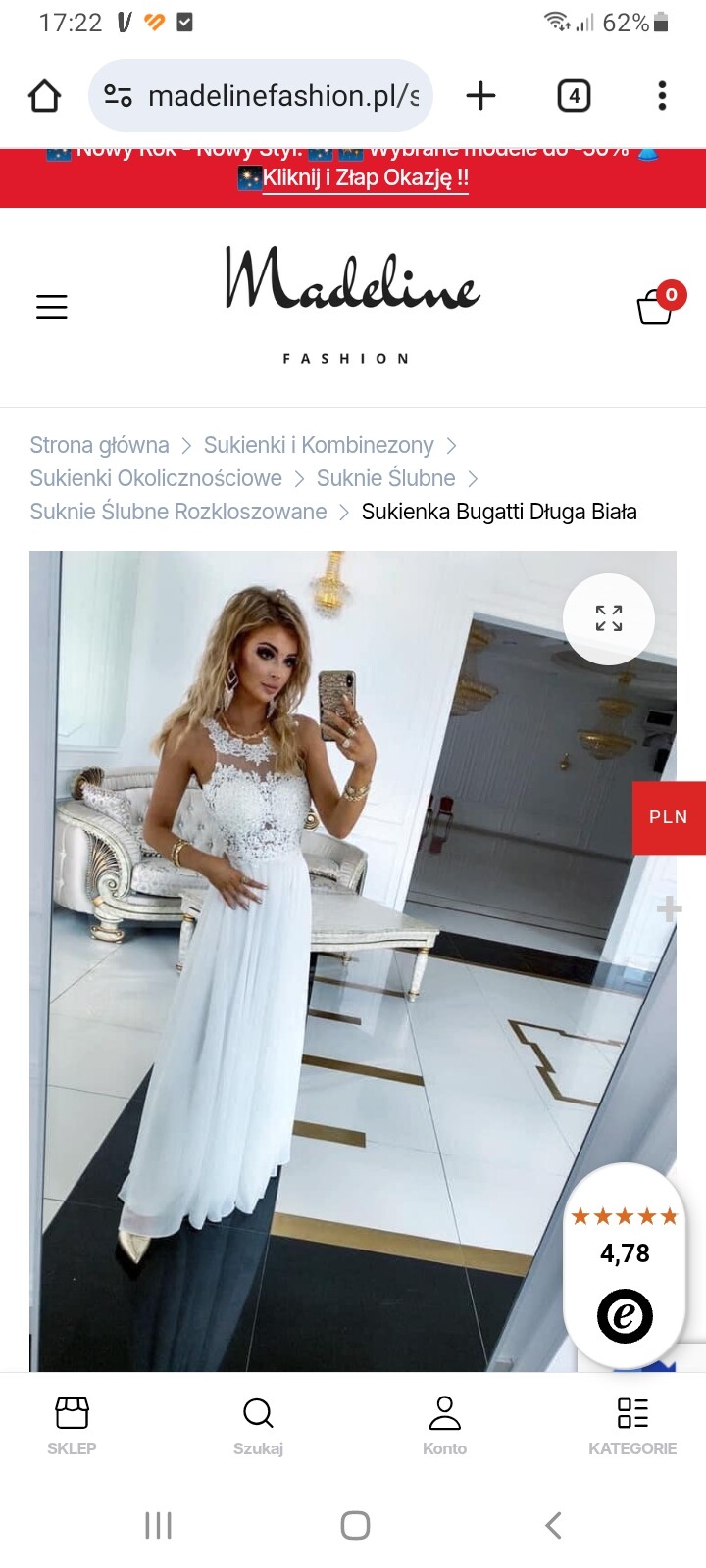Follow the 'Kliknij i Złap Okazję' promo link

tap(365, 178)
